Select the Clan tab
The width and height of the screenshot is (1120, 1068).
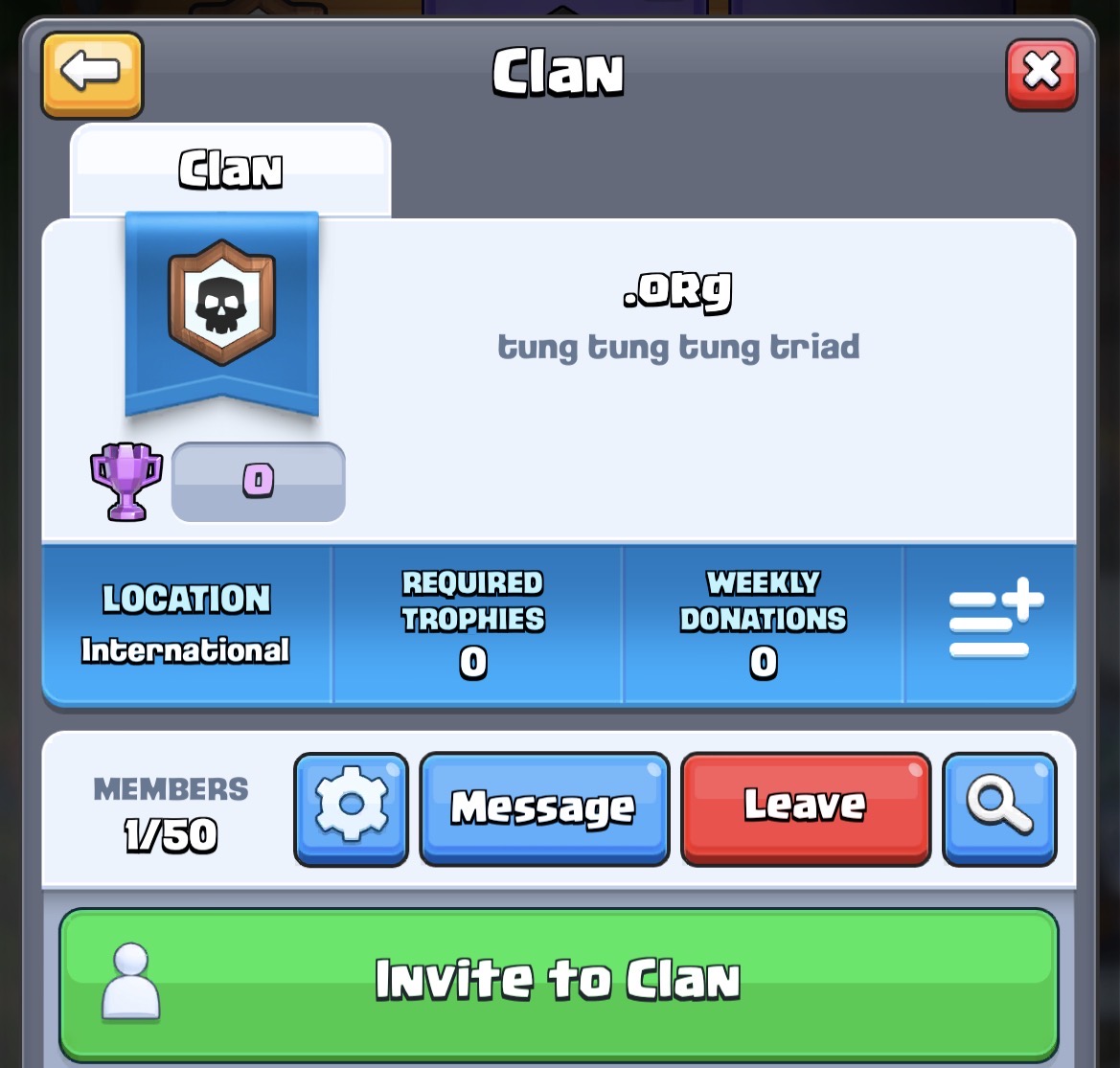point(230,170)
